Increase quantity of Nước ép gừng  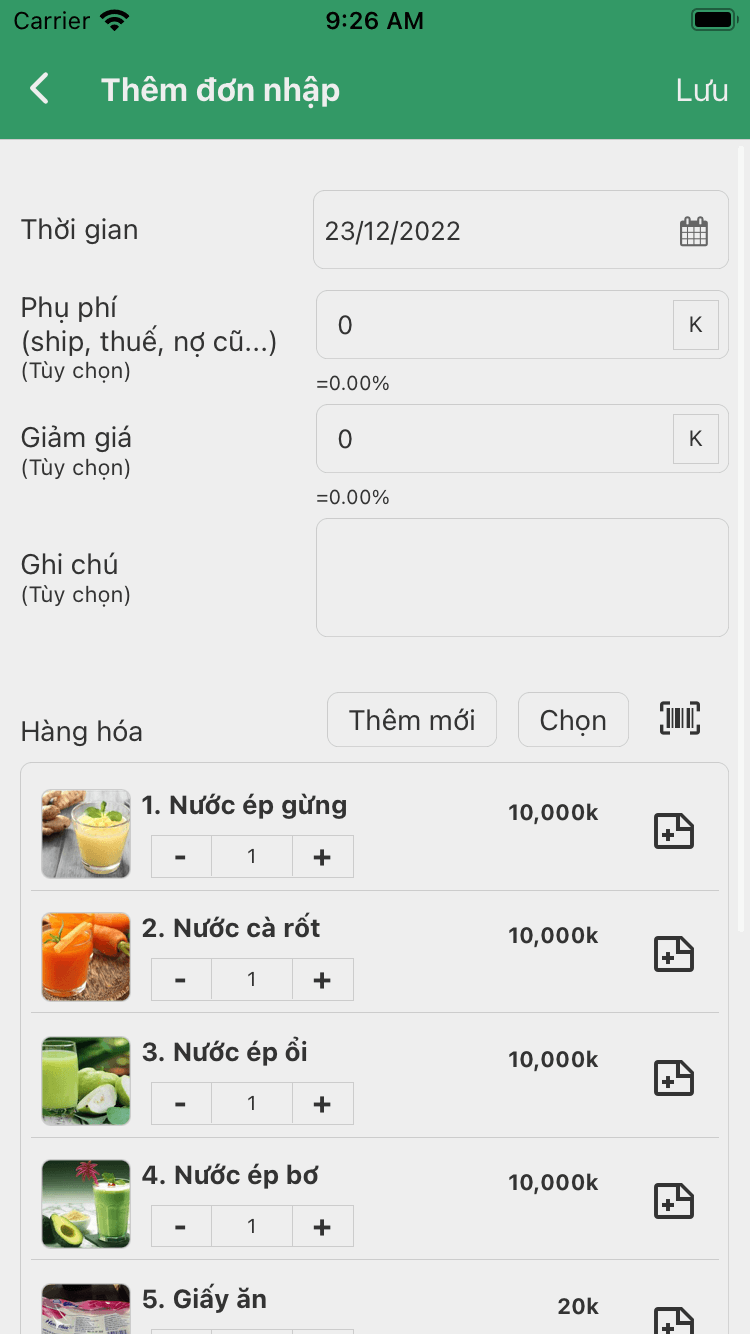(322, 857)
